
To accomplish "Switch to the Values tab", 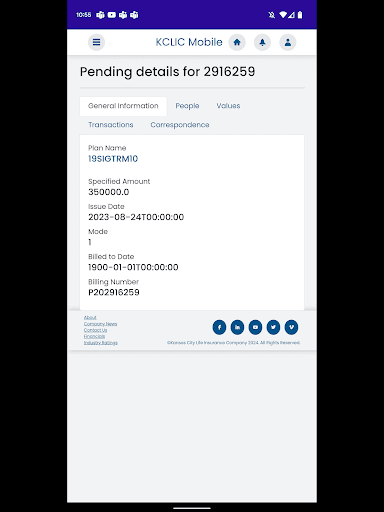I will point(228,106).
